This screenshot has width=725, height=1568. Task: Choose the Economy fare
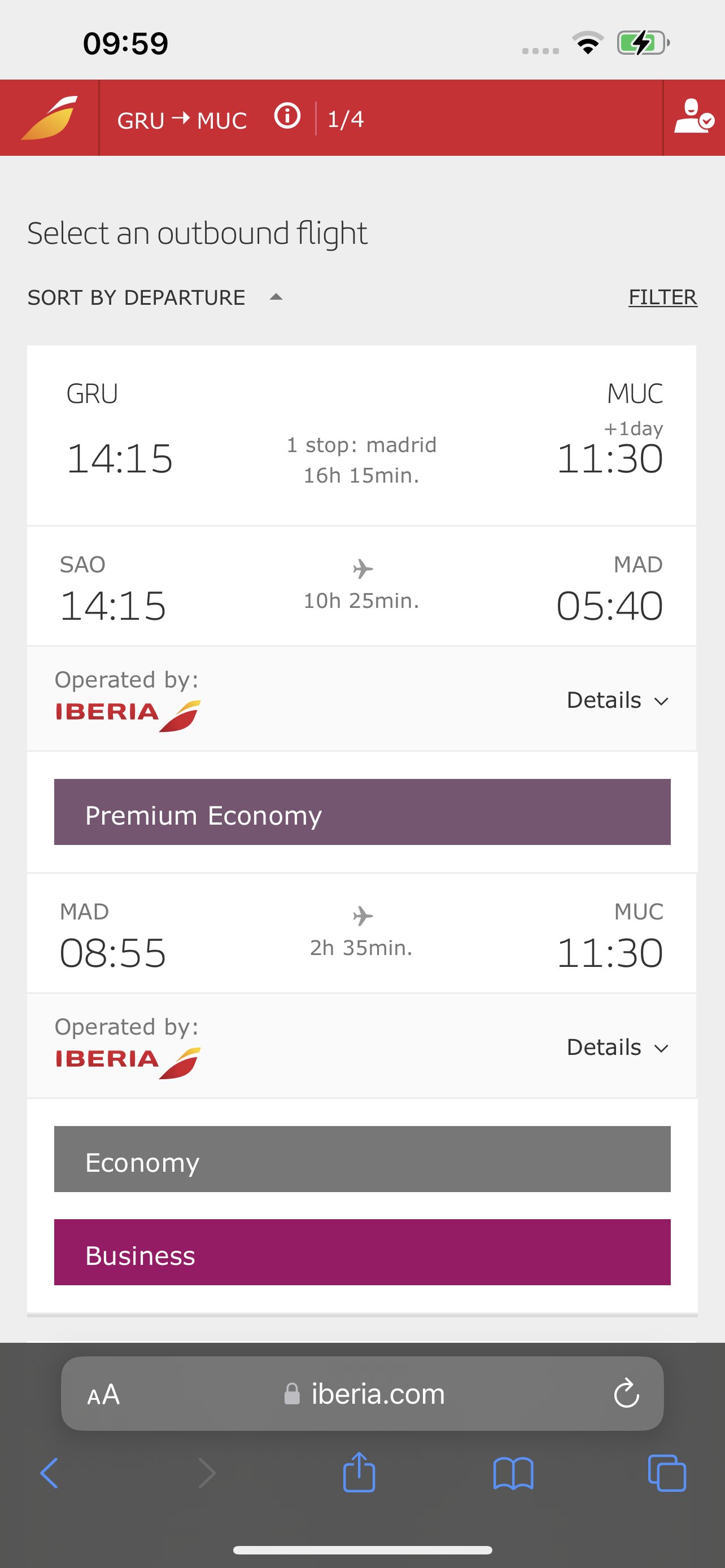(362, 1159)
